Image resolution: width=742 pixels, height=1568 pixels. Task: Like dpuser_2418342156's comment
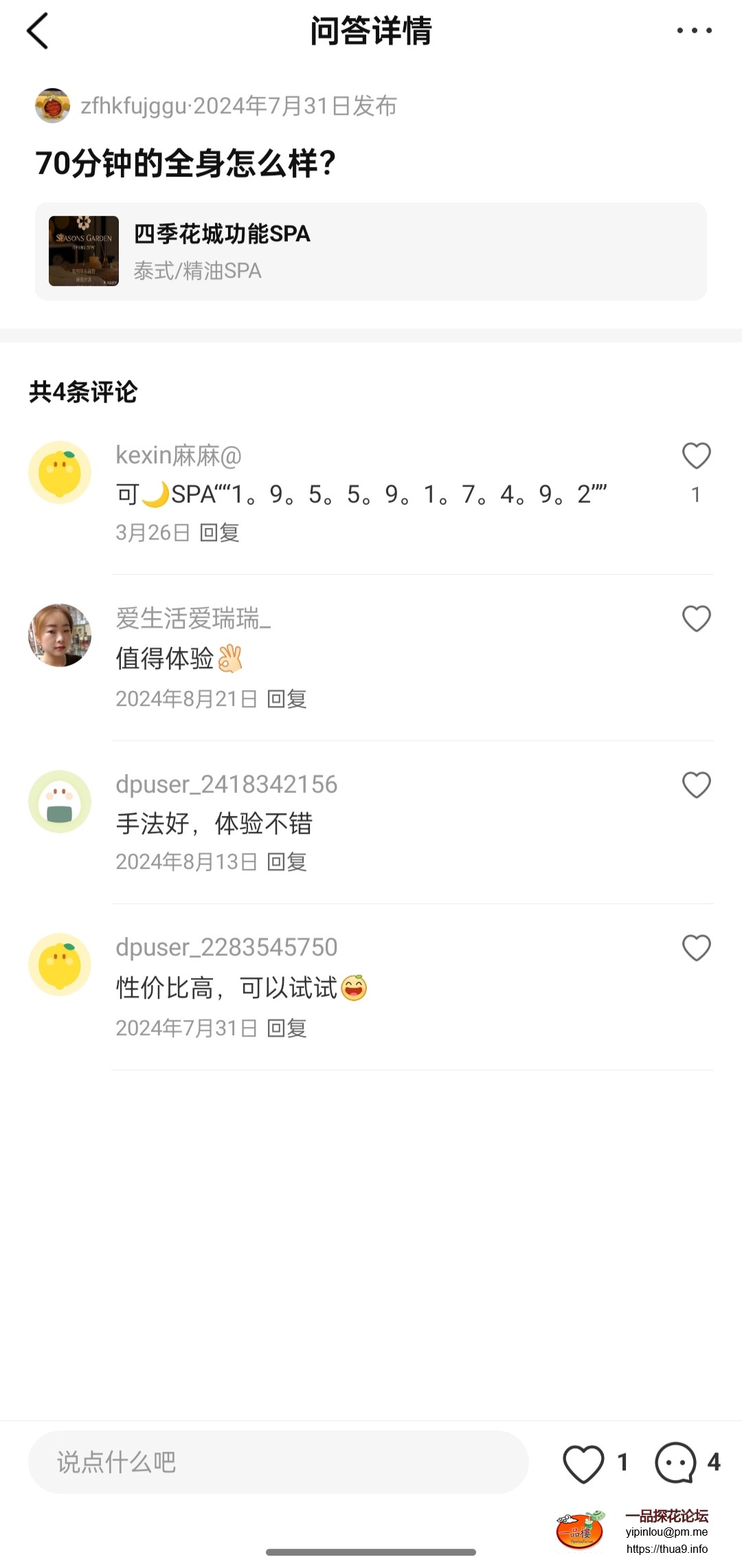tap(696, 785)
